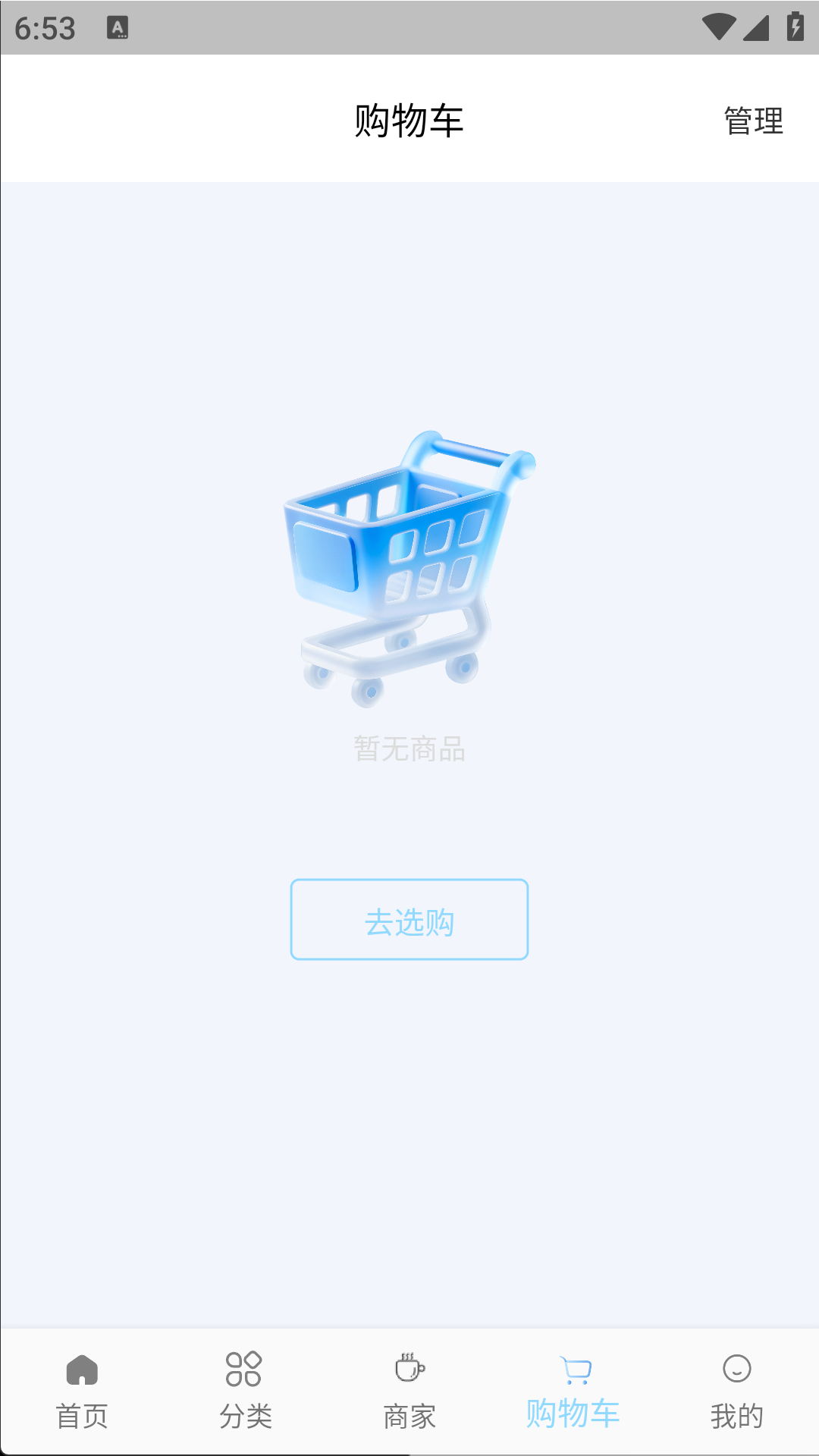
Task: Open the 分类 tab
Action: 245,1412
